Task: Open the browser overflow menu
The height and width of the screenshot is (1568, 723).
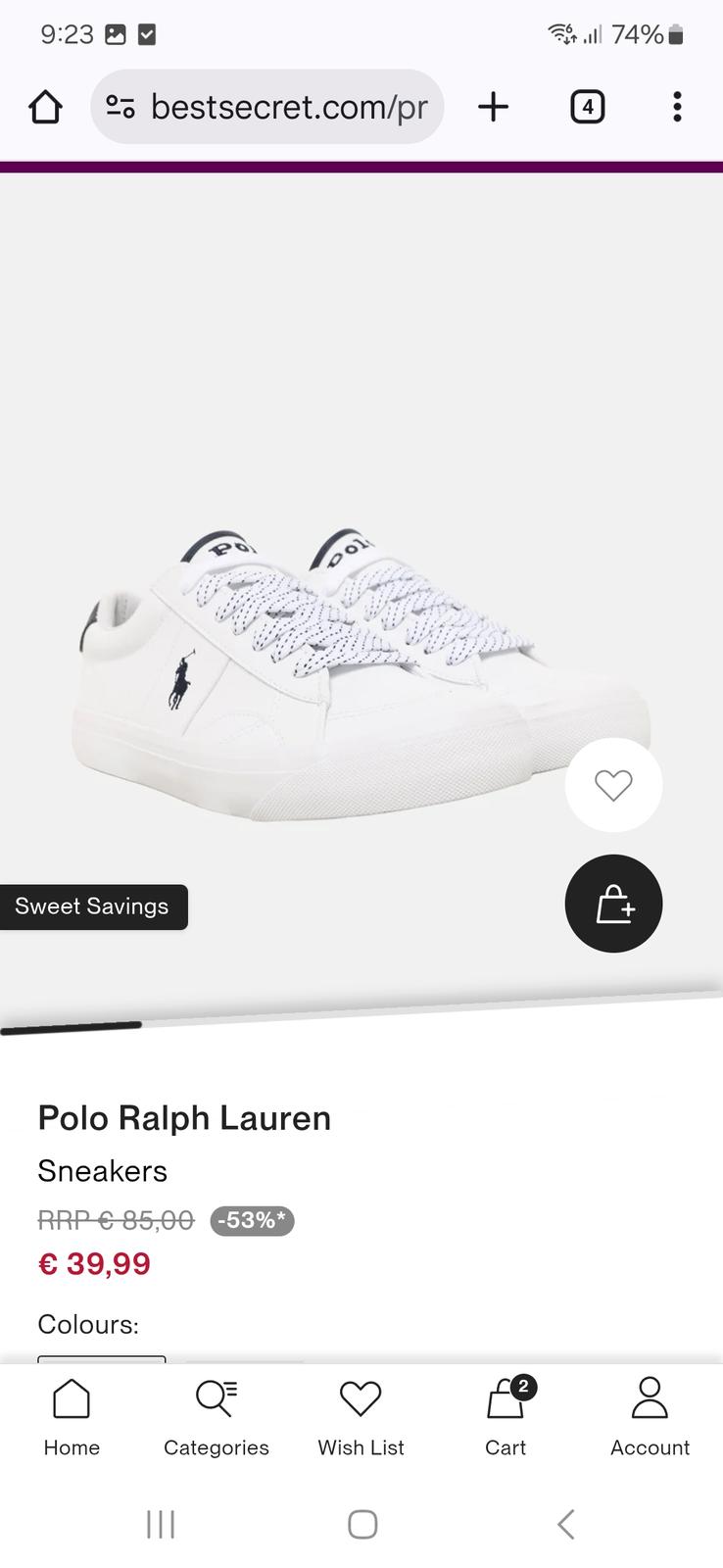Action: pos(677,107)
